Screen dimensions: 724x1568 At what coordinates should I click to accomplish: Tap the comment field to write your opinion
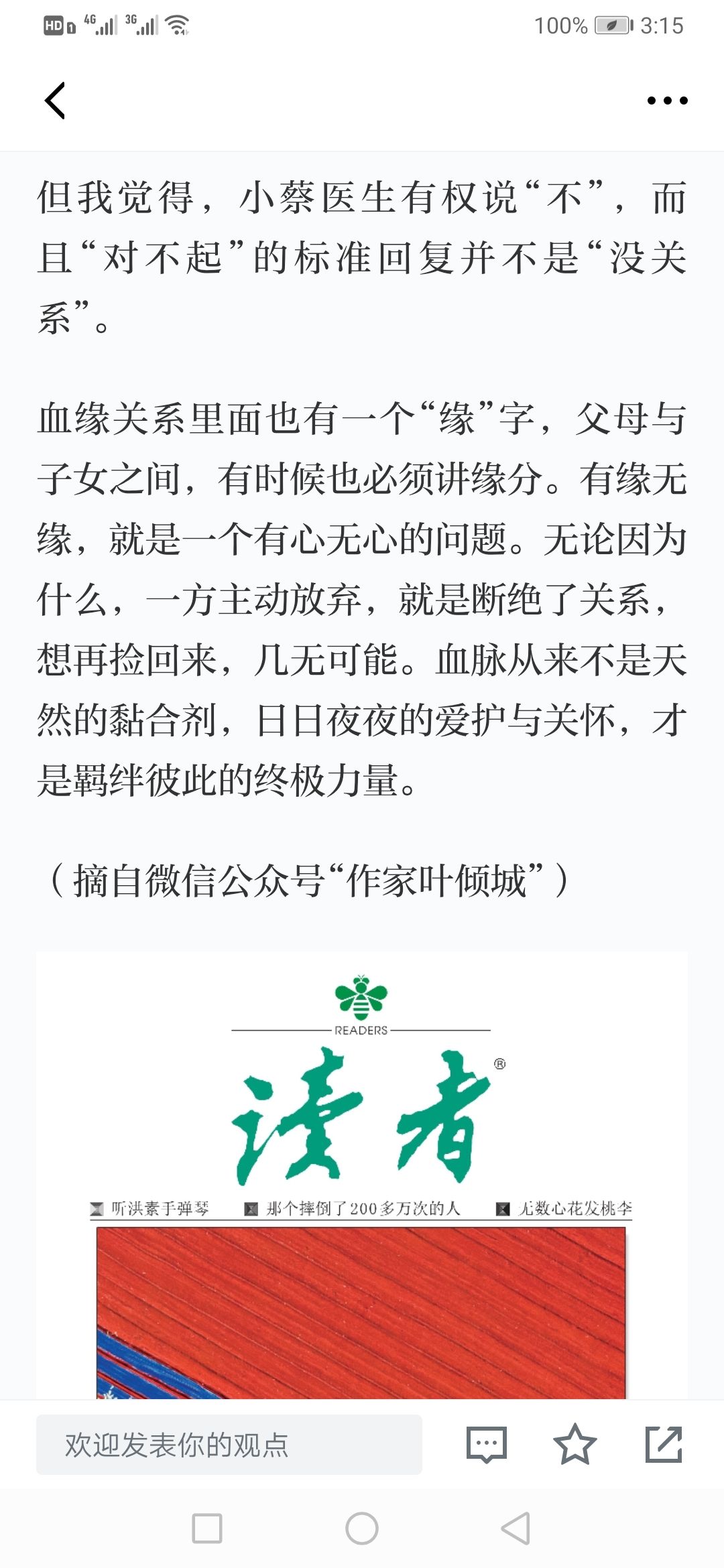[229, 1444]
